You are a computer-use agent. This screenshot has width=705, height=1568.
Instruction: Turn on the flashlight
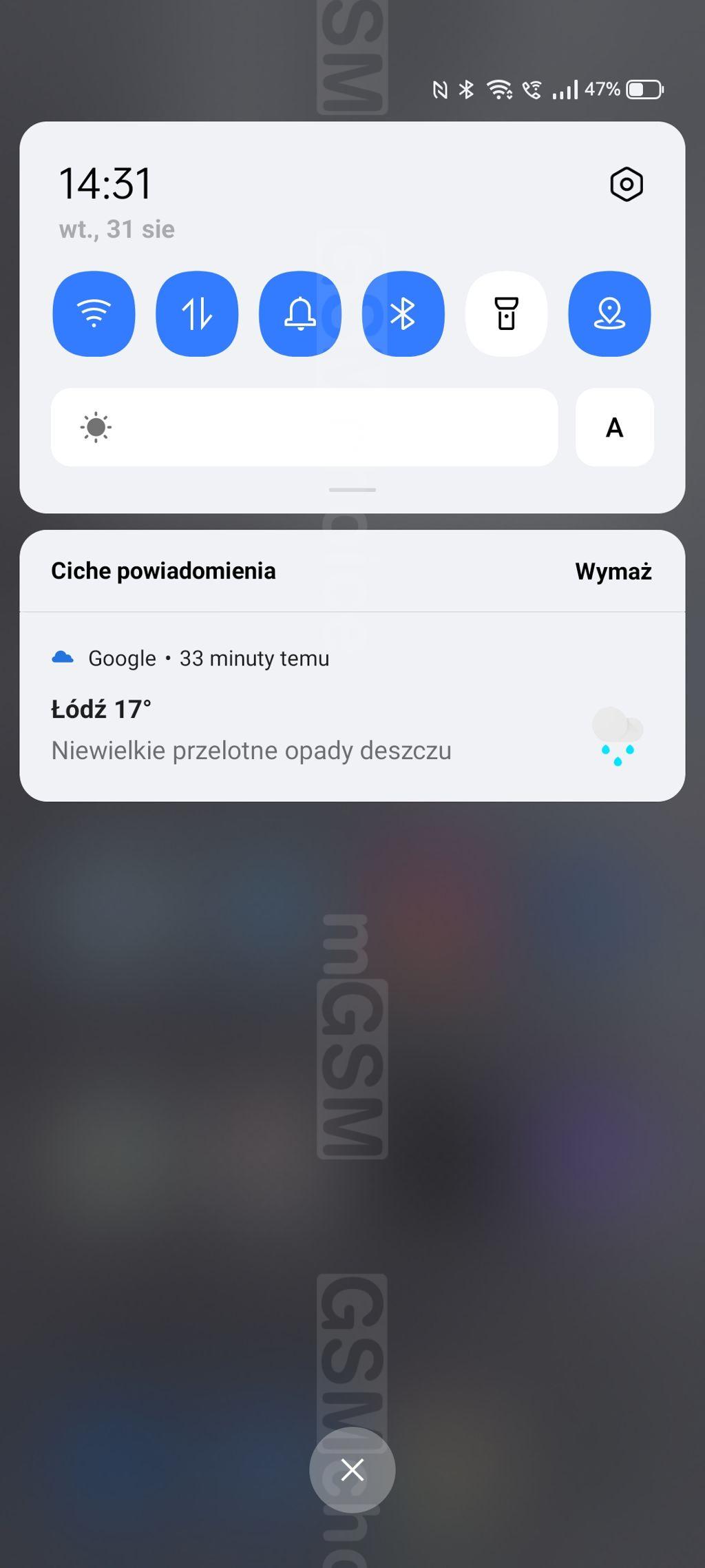click(507, 314)
